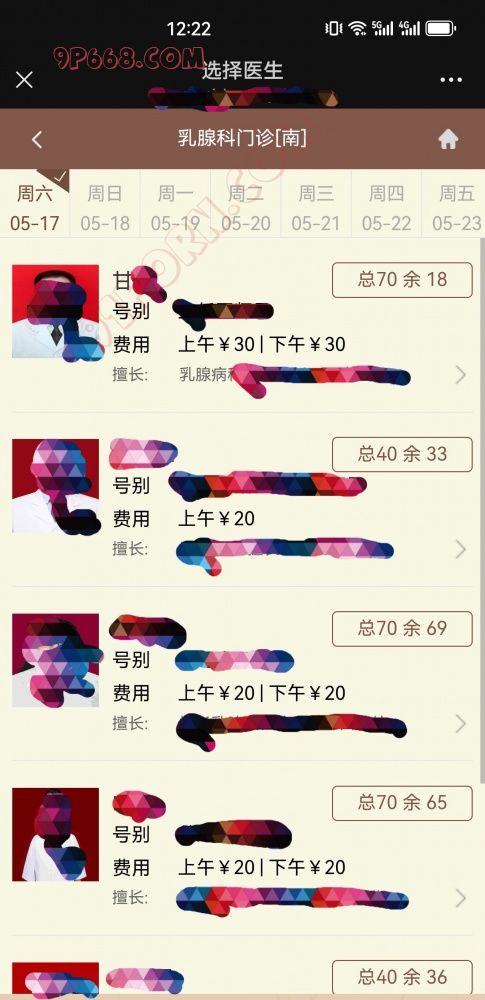Viewport: 485px width, 1000px height.
Task: Select 周一 05-19 date tab
Action: pos(175,208)
